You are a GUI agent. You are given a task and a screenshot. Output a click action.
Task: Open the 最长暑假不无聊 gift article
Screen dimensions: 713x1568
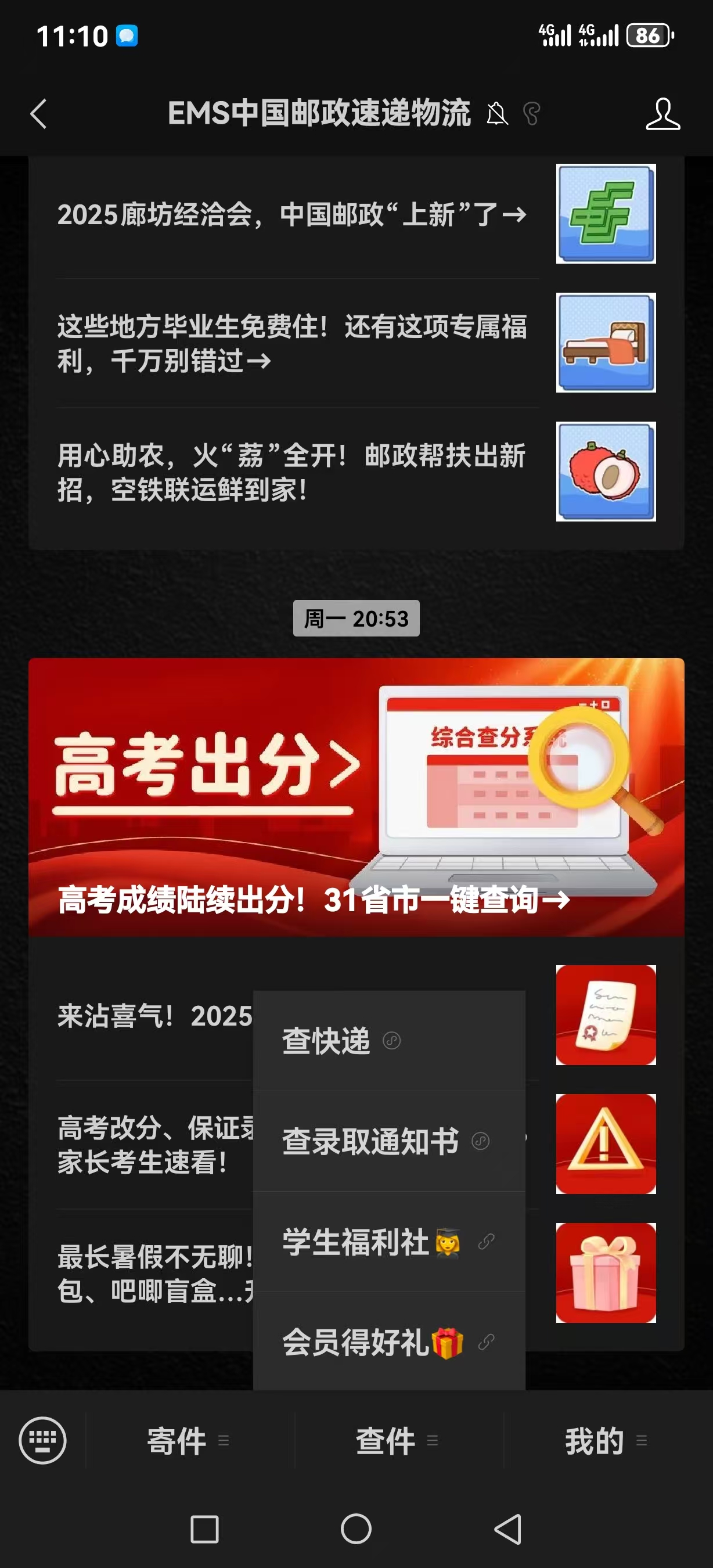click(152, 1274)
